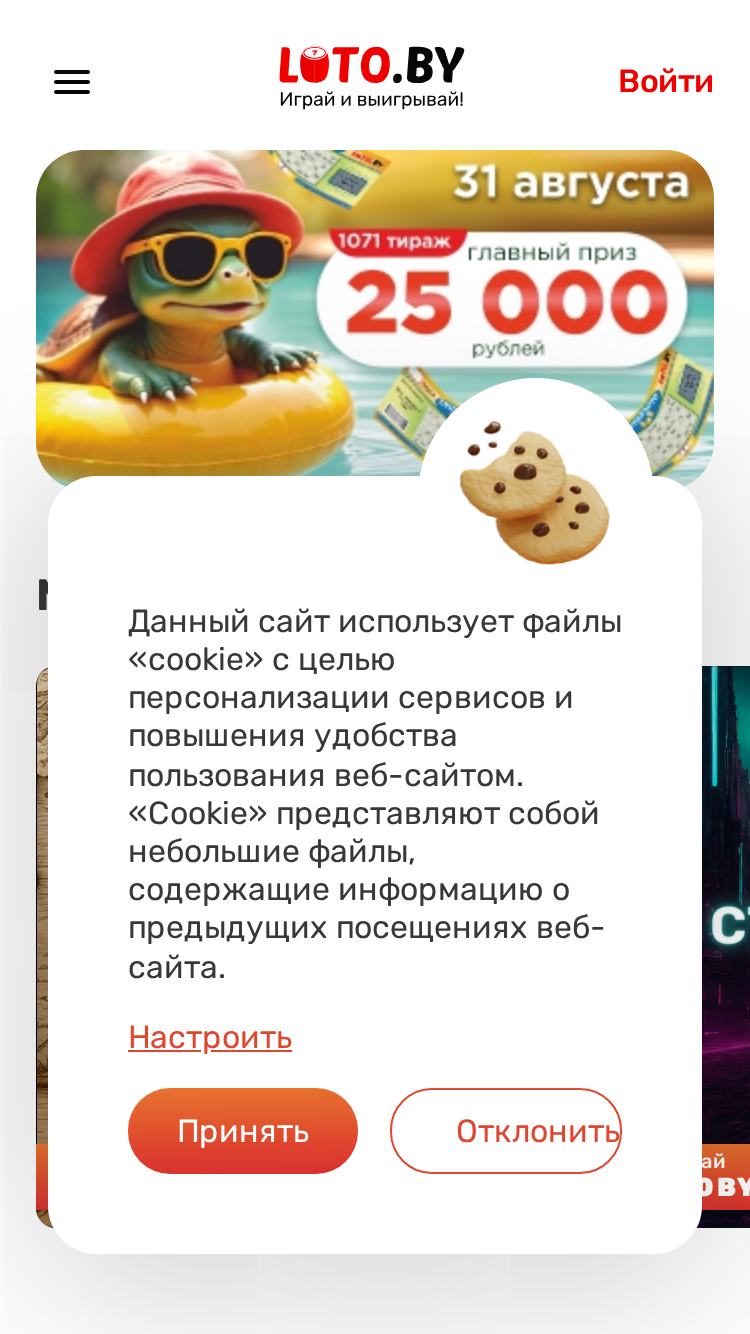Tap the Войти login link

[666, 81]
